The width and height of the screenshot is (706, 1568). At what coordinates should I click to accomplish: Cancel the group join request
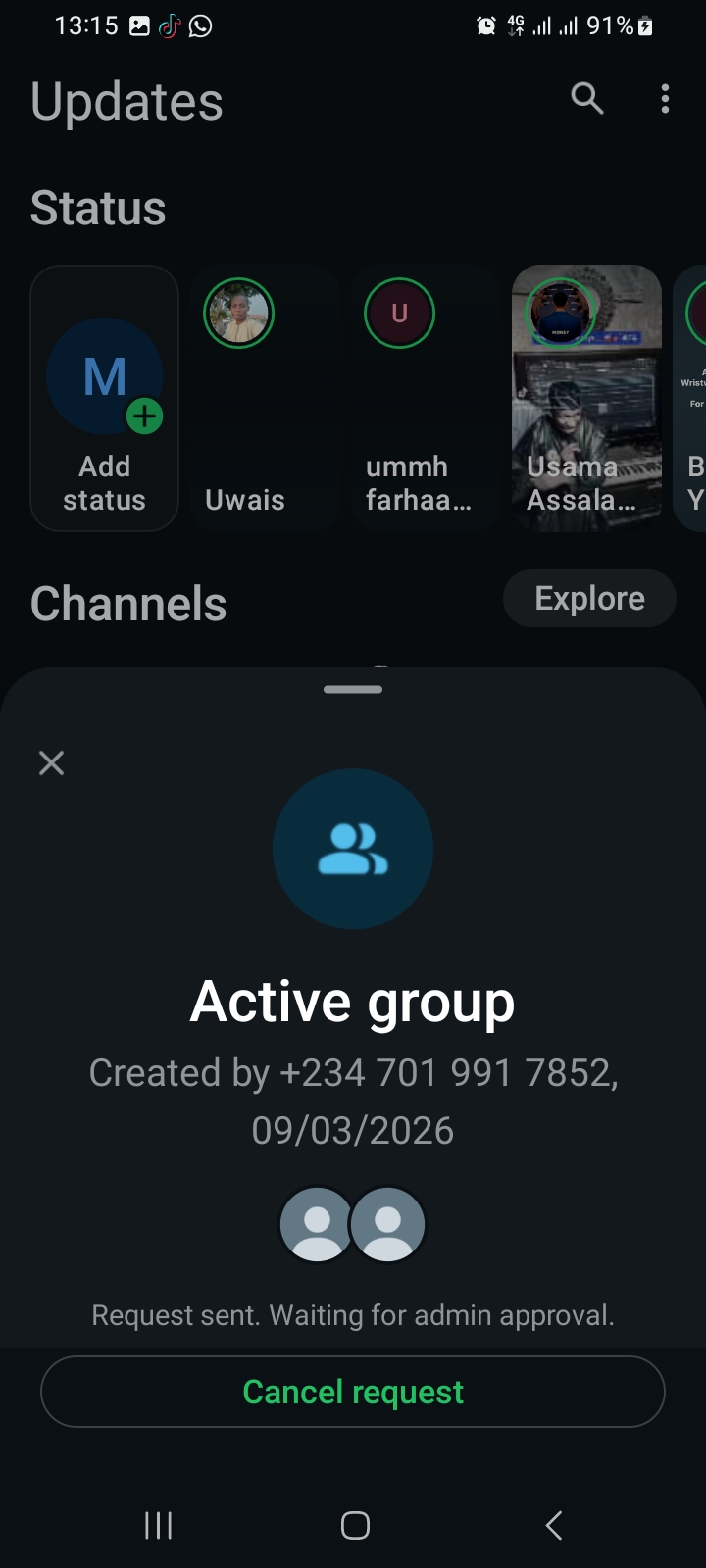(x=353, y=1392)
